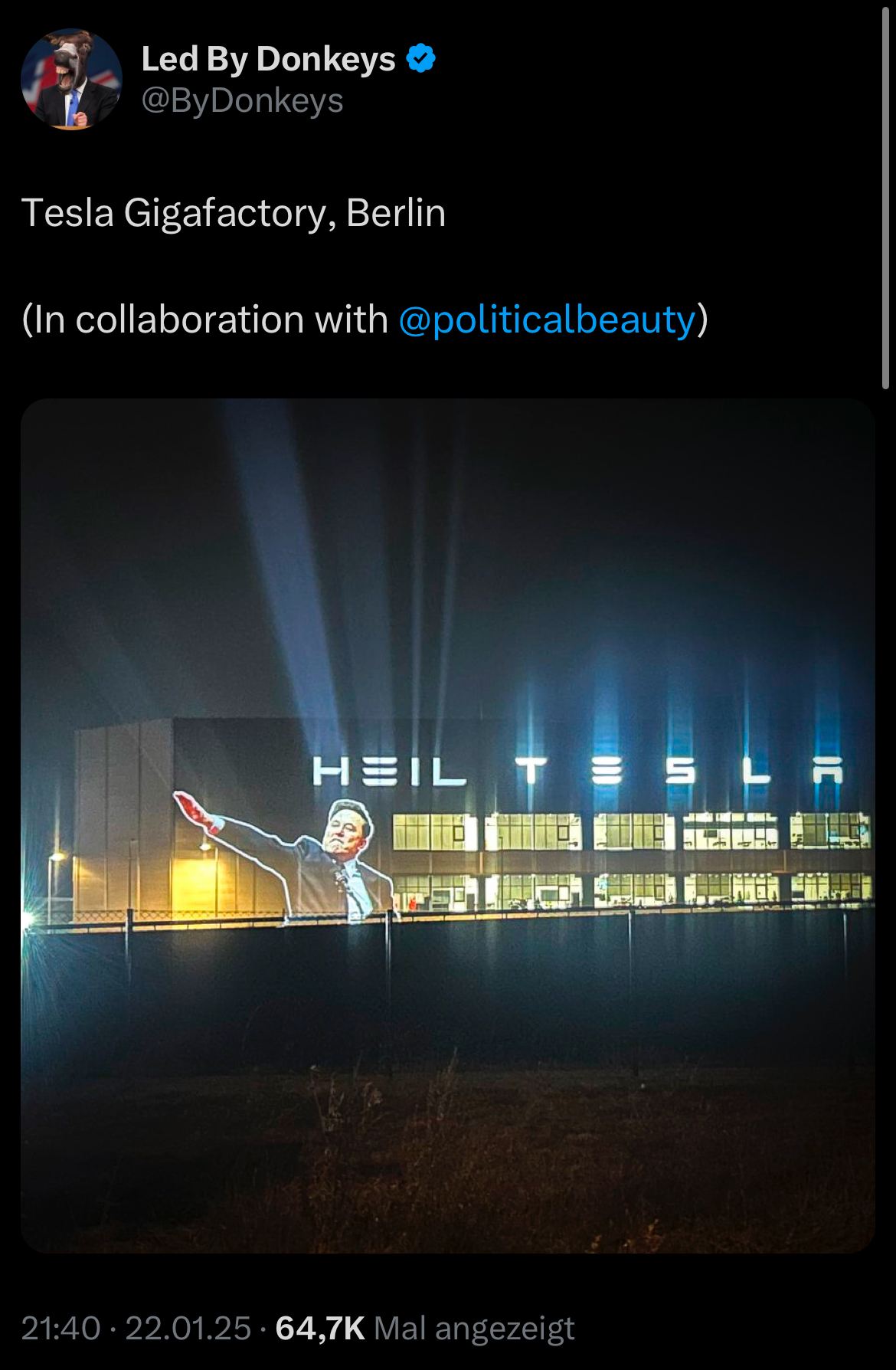Open the attached photo in full view

[x=448, y=825]
